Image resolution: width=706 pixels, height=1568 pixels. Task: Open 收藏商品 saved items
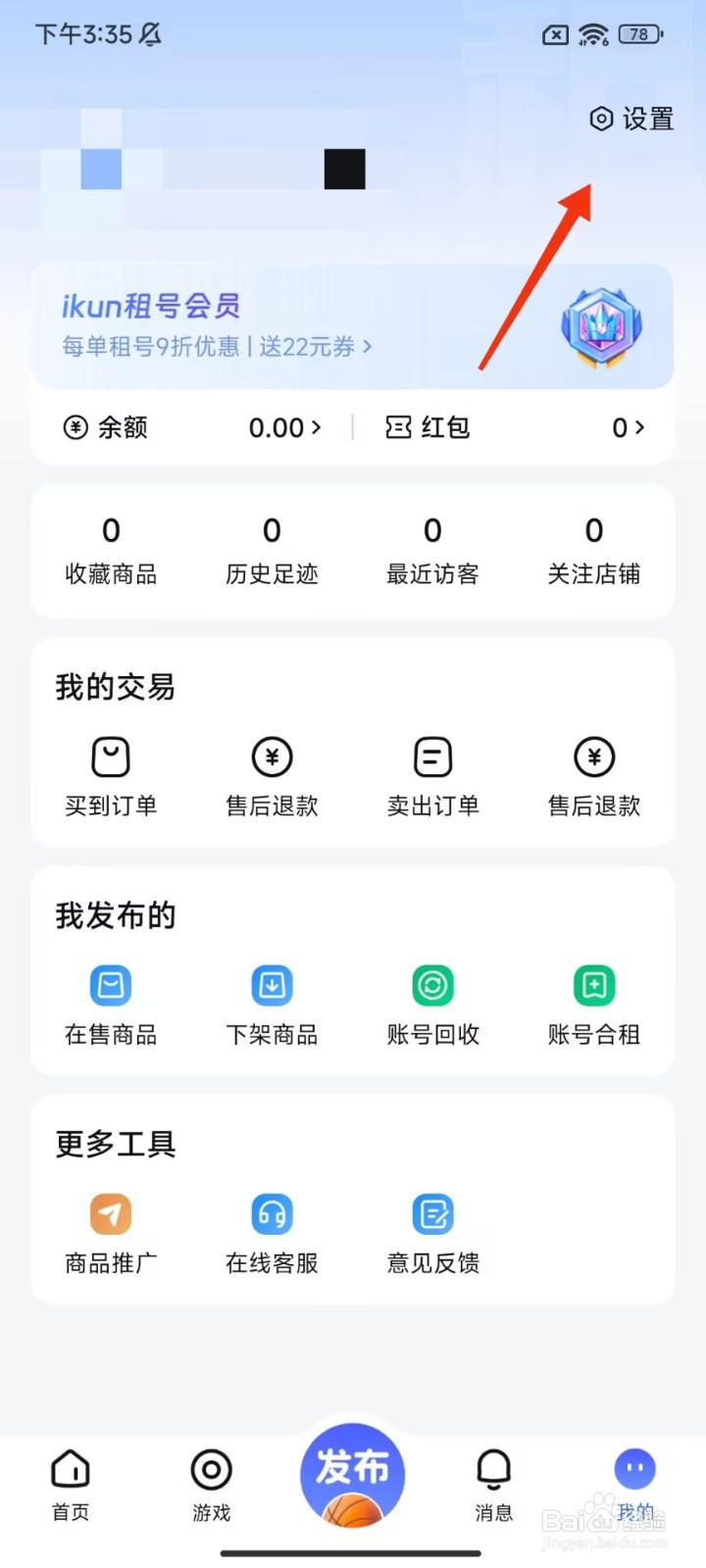point(111,552)
